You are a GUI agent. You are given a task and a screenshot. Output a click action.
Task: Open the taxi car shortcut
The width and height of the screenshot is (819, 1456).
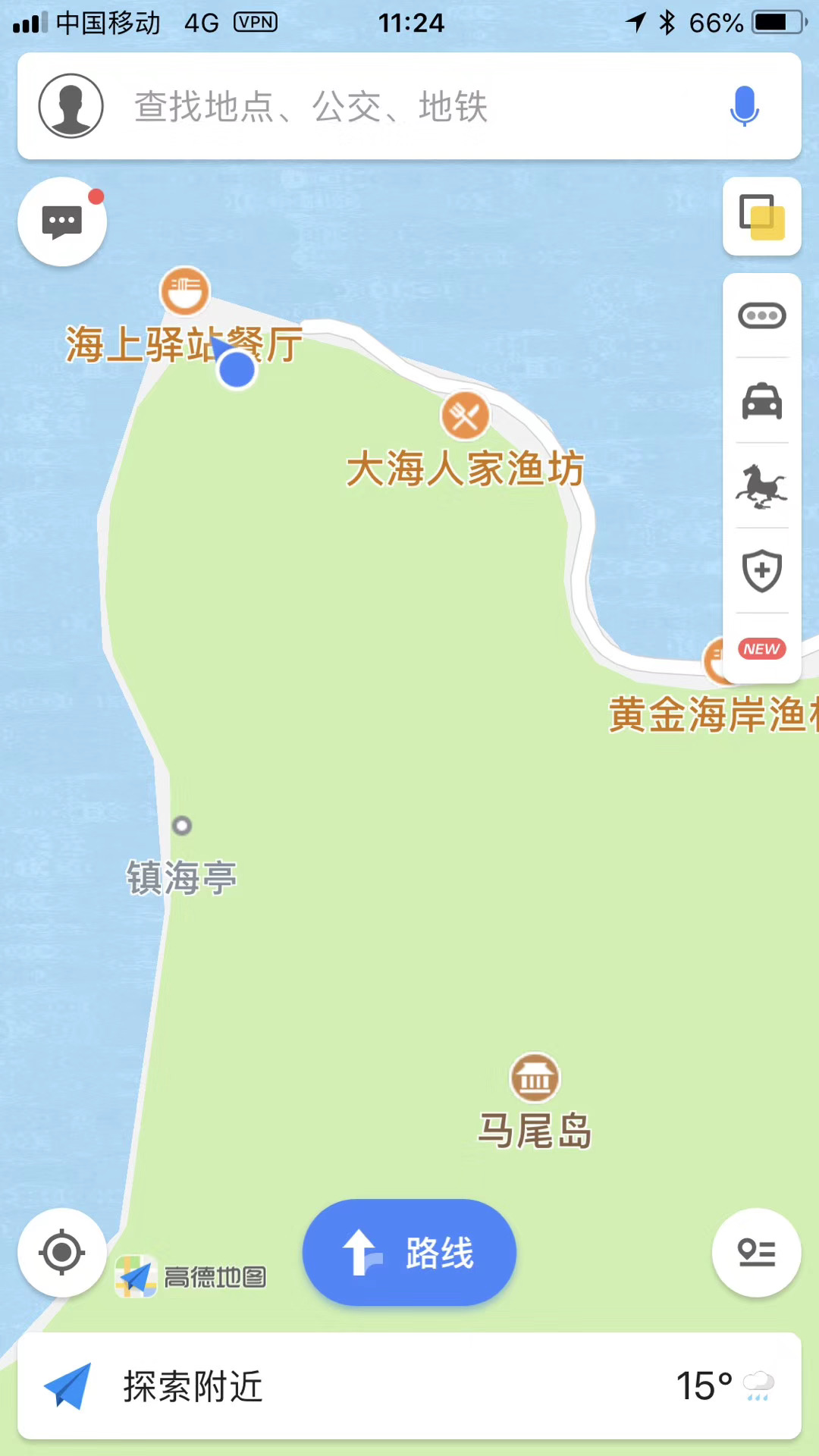[x=762, y=400]
